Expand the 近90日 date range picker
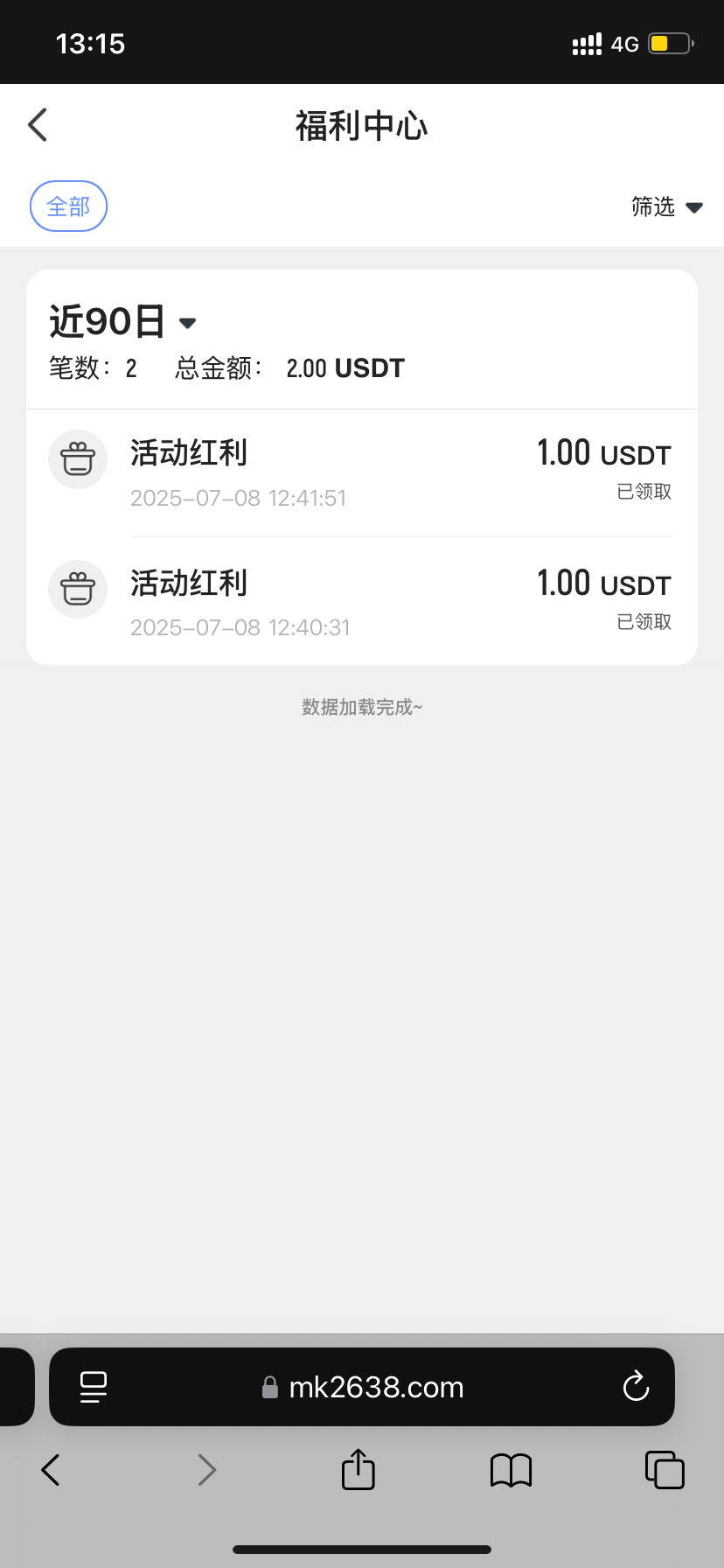This screenshot has width=724, height=1568. click(x=122, y=322)
